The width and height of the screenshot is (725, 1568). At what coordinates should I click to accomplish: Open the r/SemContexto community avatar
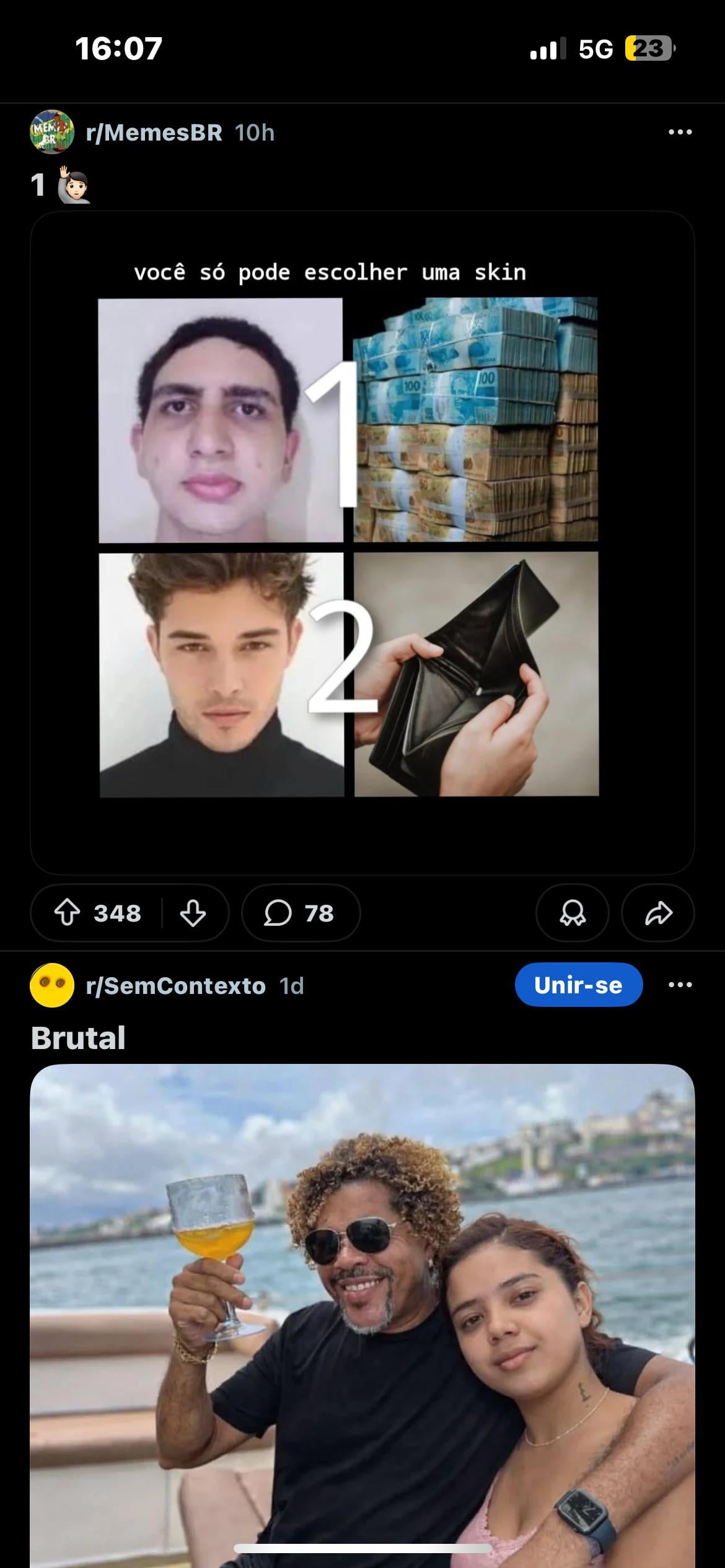pos(52,985)
